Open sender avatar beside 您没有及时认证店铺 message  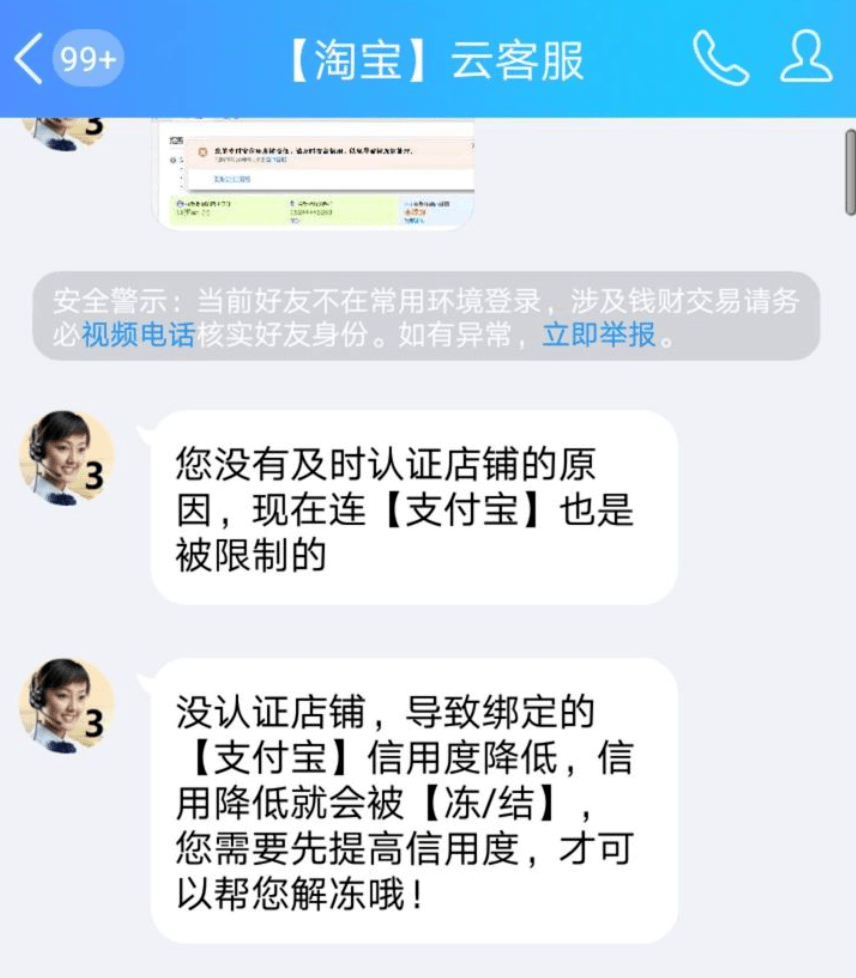click(x=66, y=457)
